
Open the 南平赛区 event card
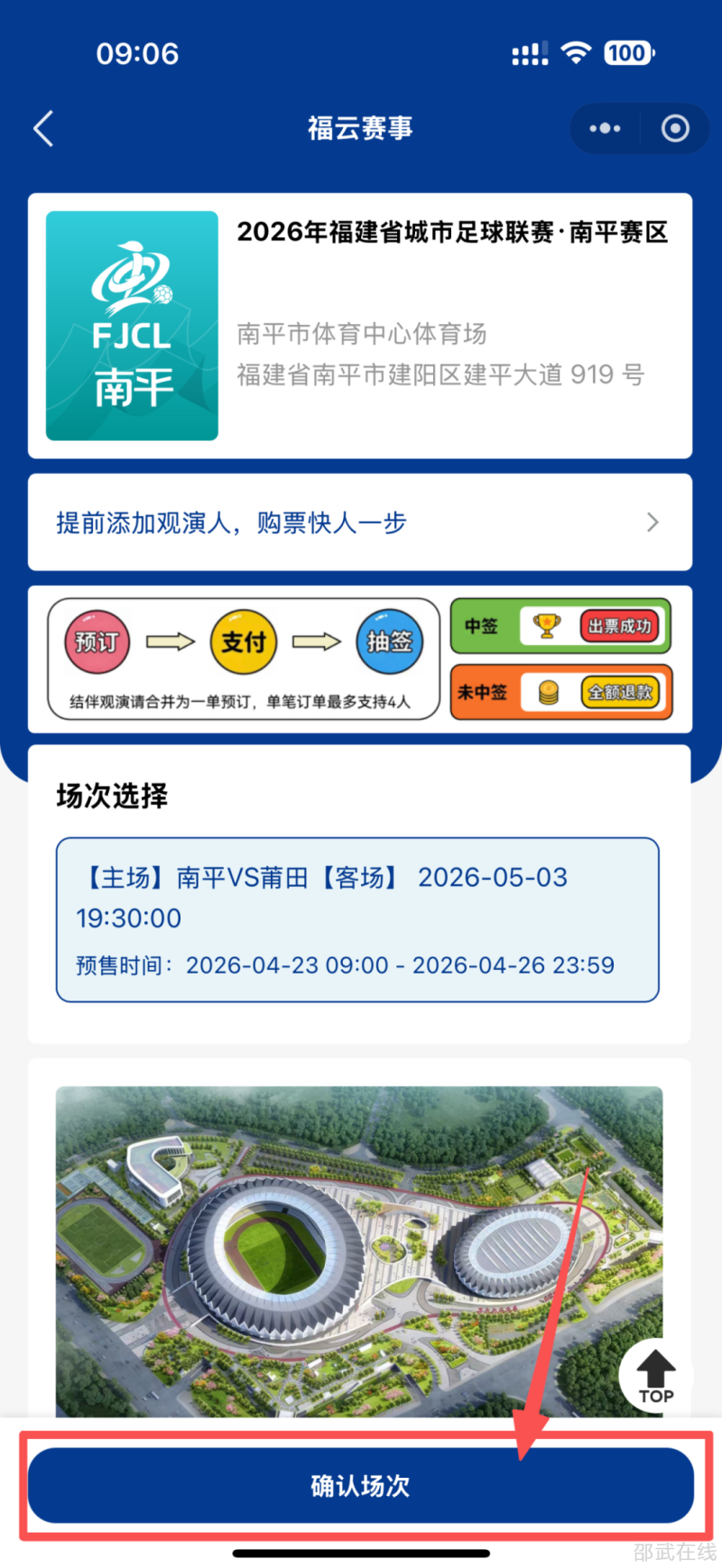[359, 326]
